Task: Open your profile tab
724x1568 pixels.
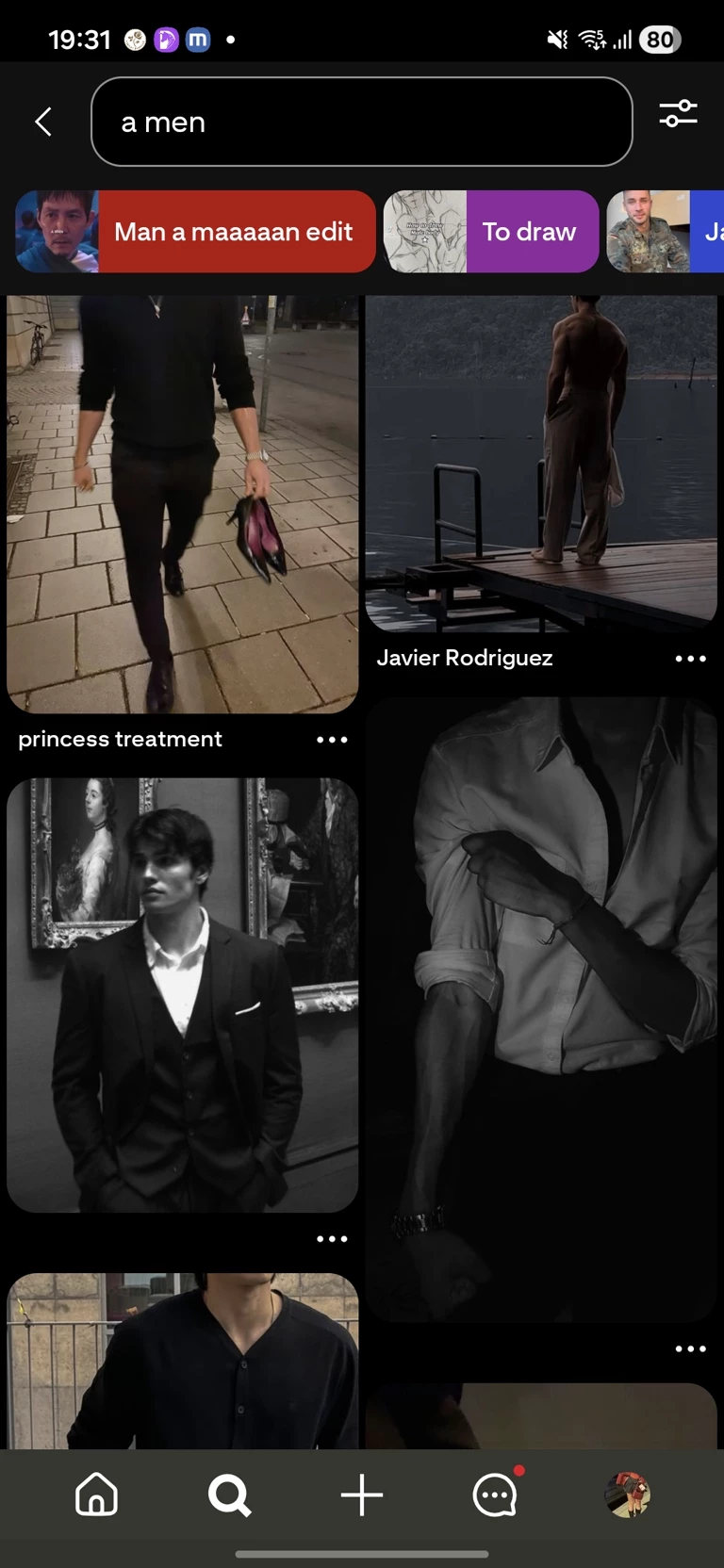Action: [x=627, y=1494]
